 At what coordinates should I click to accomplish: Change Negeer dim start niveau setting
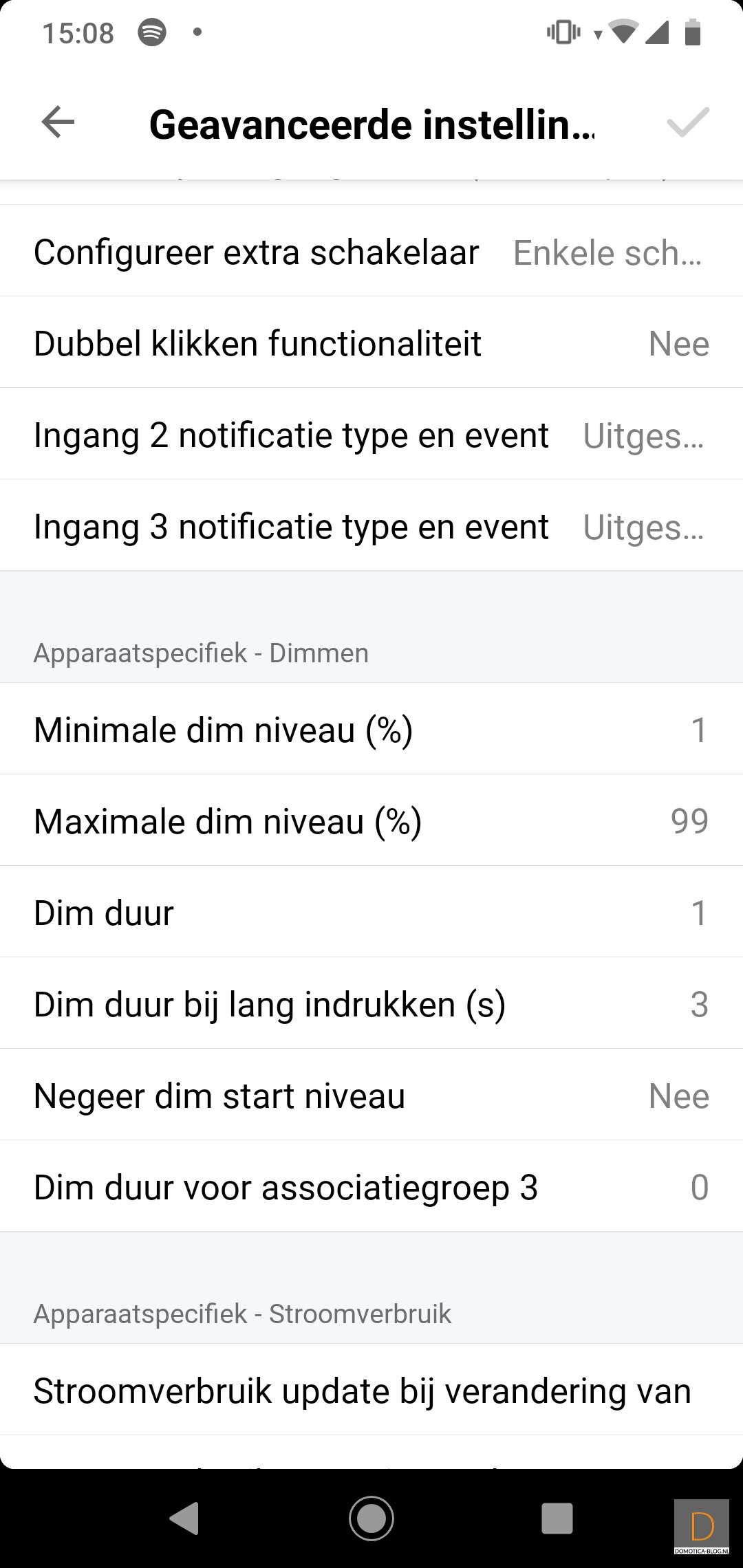click(371, 1096)
